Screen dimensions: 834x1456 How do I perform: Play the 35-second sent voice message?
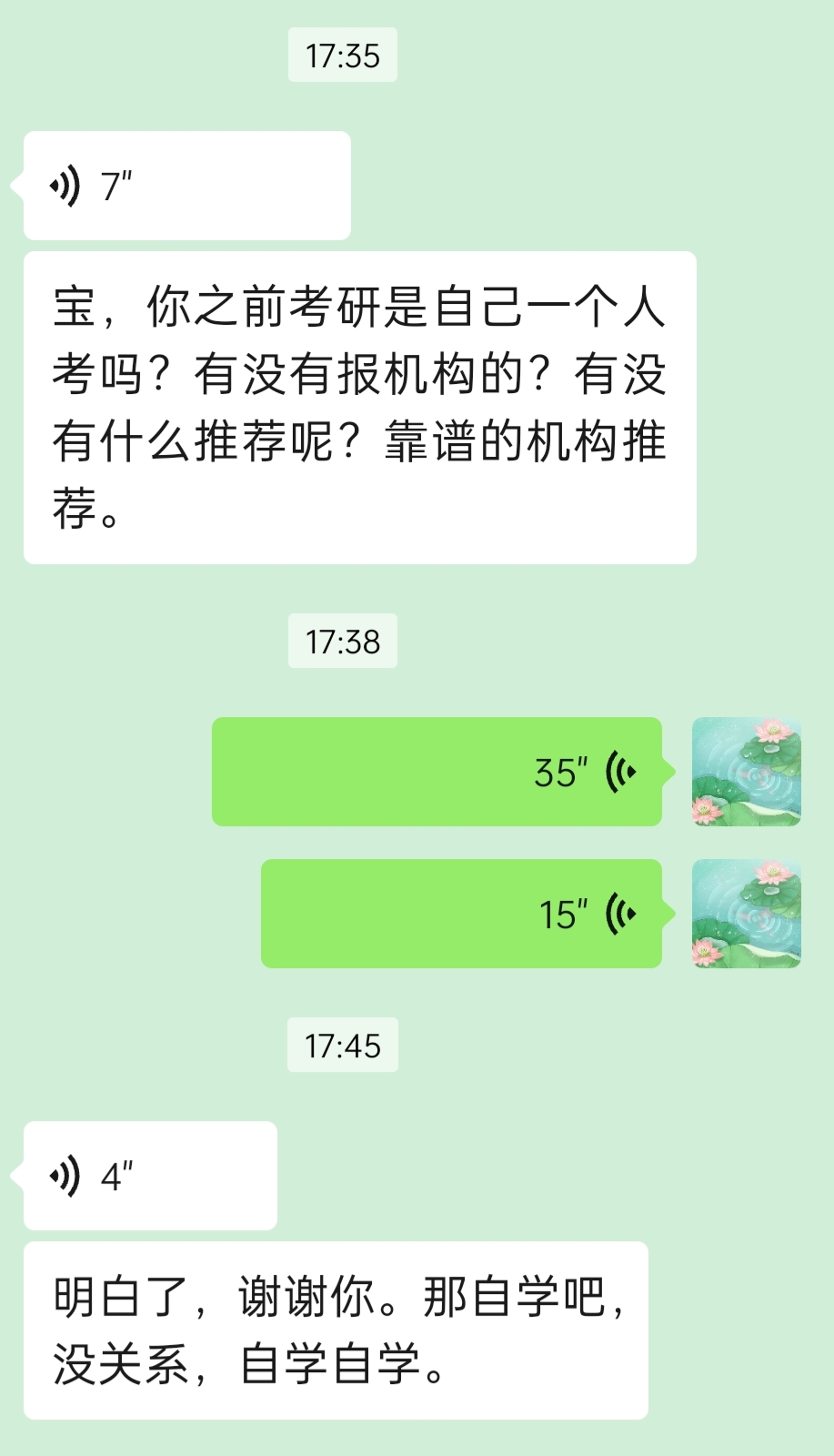pyautogui.click(x=437, y=772)
